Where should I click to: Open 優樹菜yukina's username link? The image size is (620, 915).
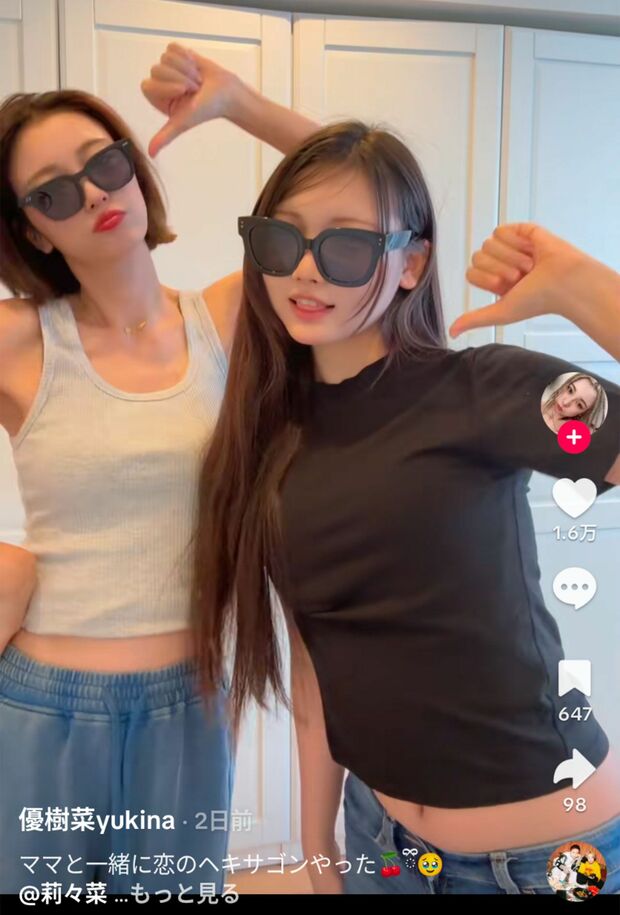(97, 820)
